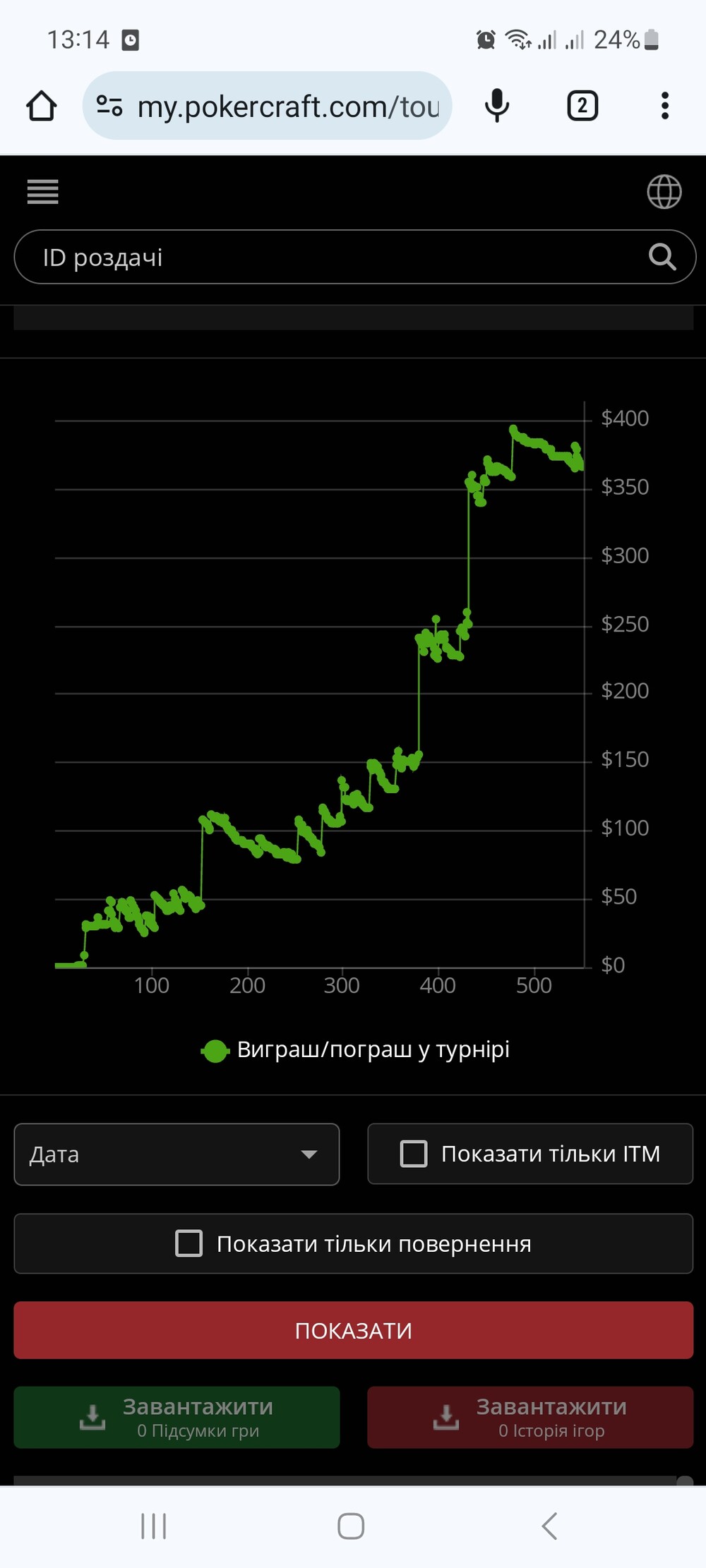Open recent apps from the navigation bar
The height and width of the screenshot is (1568, 706).
tap(153, 1526)
